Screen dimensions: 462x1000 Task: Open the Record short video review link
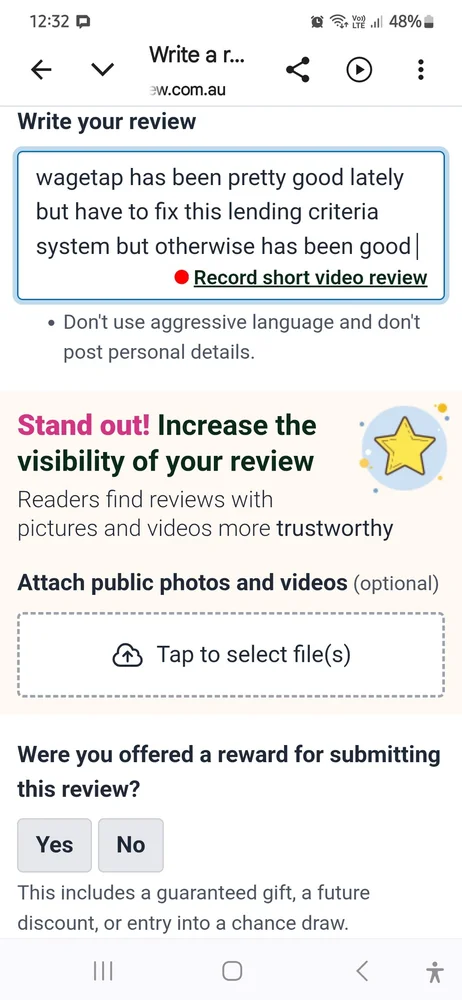(310, 277)
